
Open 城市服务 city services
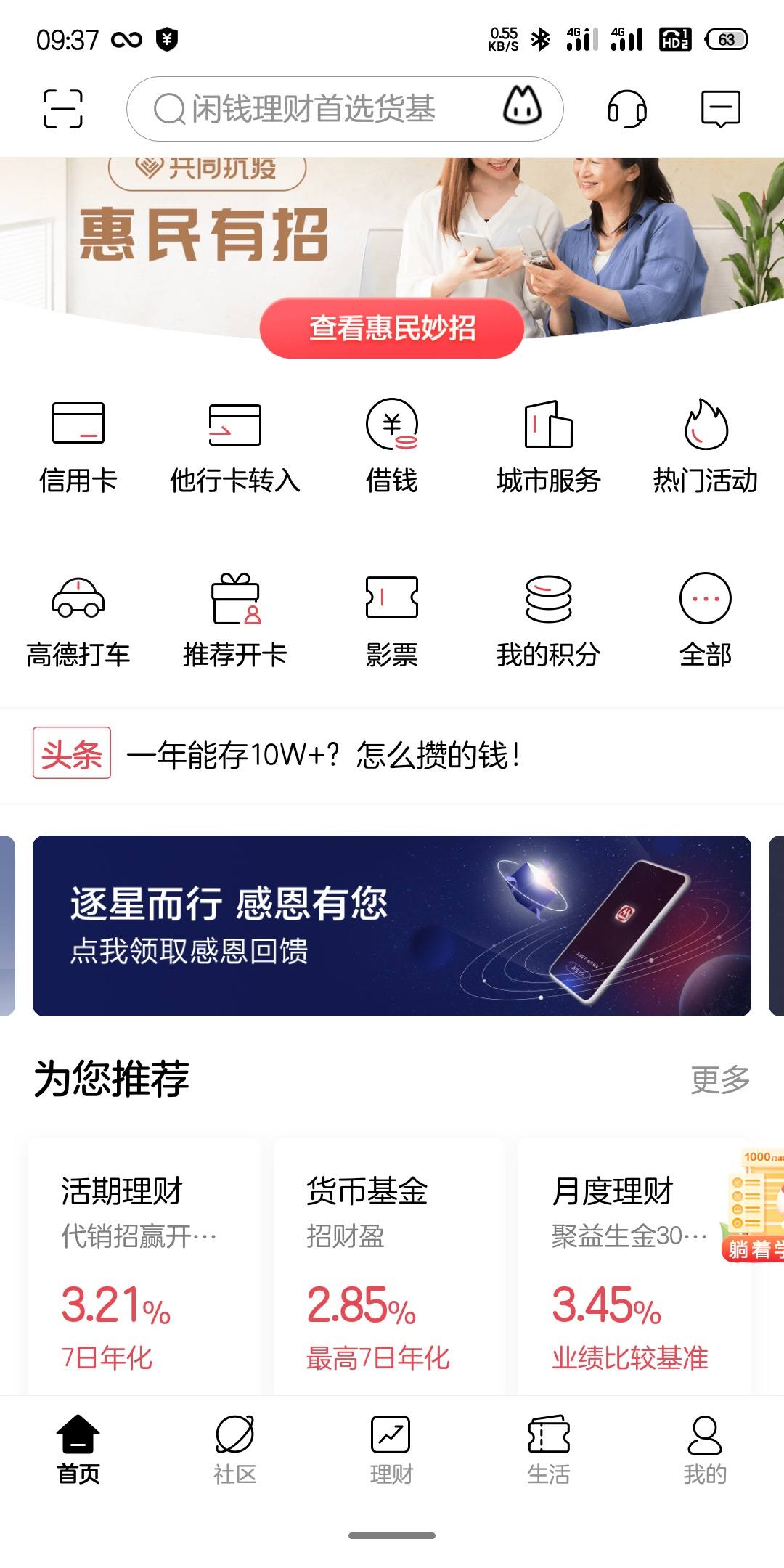(548, 444)
